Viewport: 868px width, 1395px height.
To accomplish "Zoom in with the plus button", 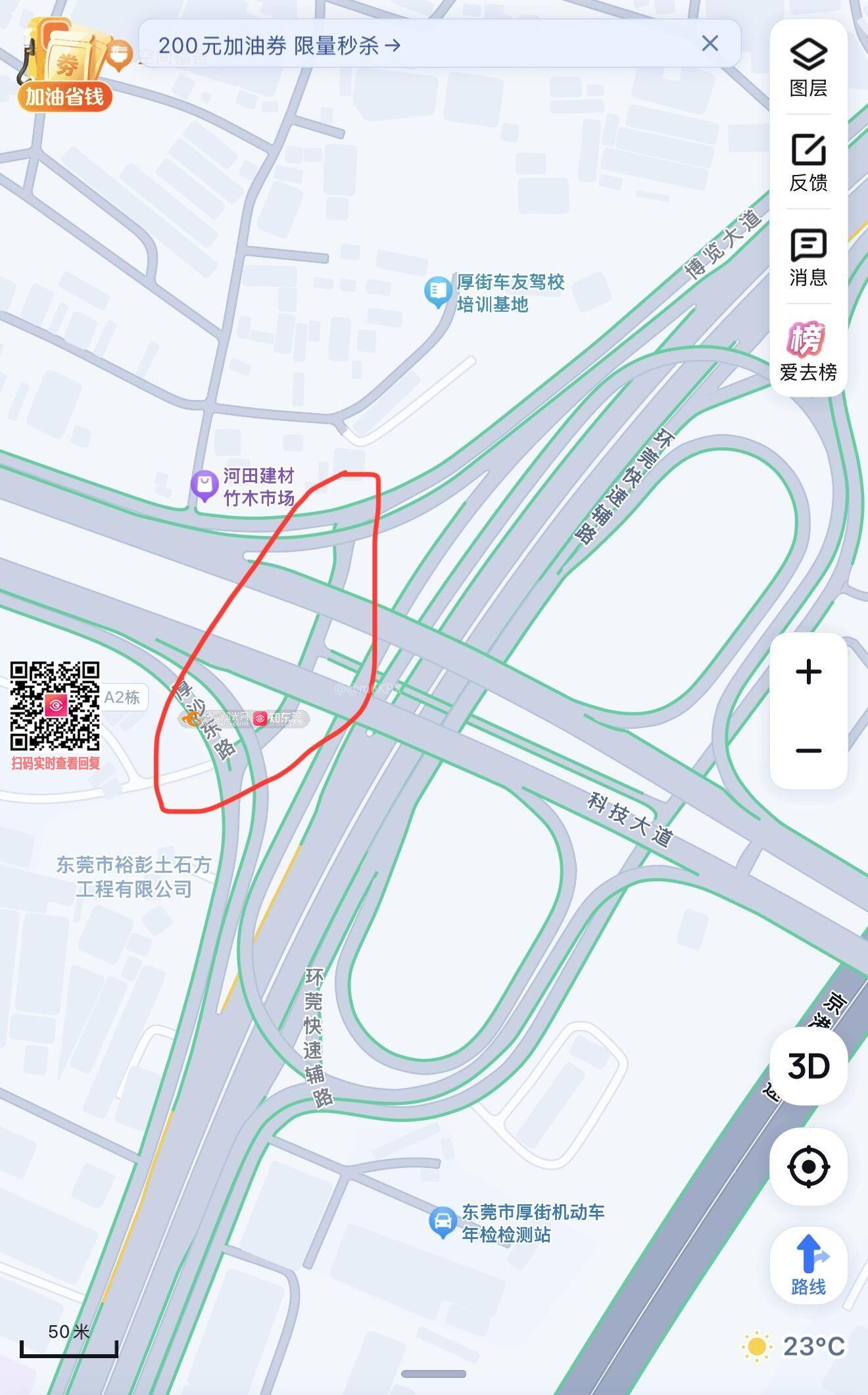I will pos(808,672).
